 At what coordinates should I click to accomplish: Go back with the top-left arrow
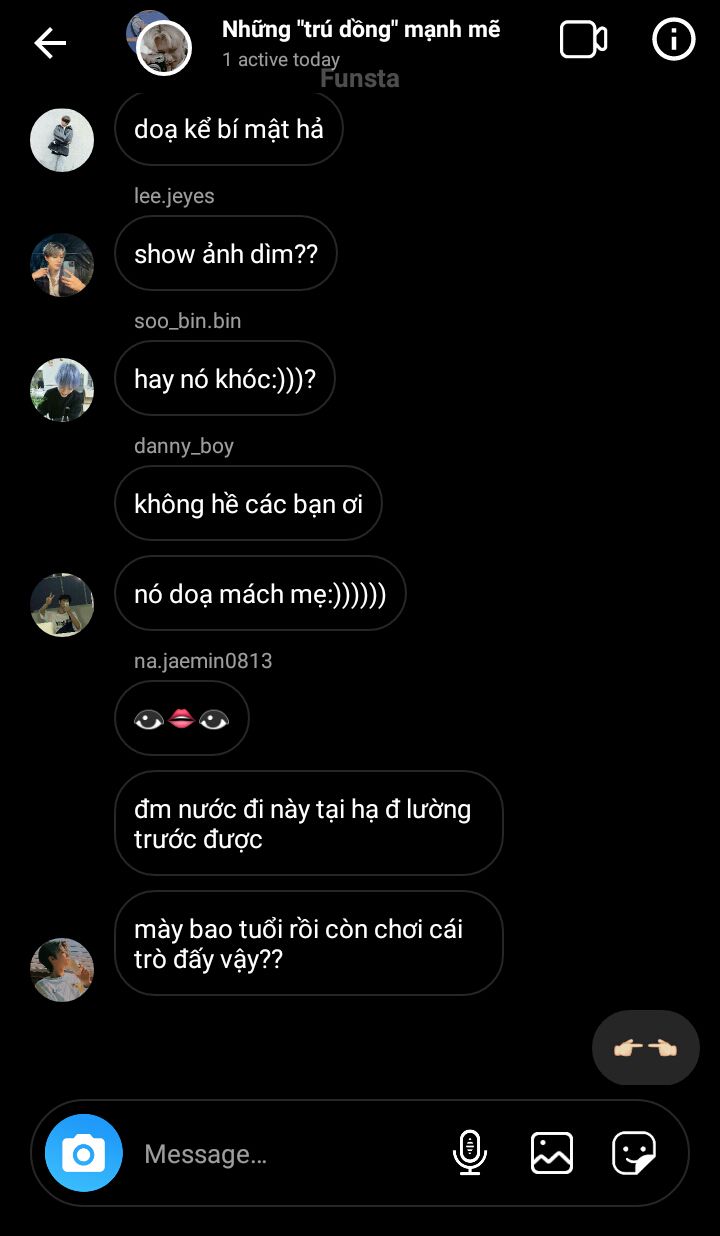(50, 42)
